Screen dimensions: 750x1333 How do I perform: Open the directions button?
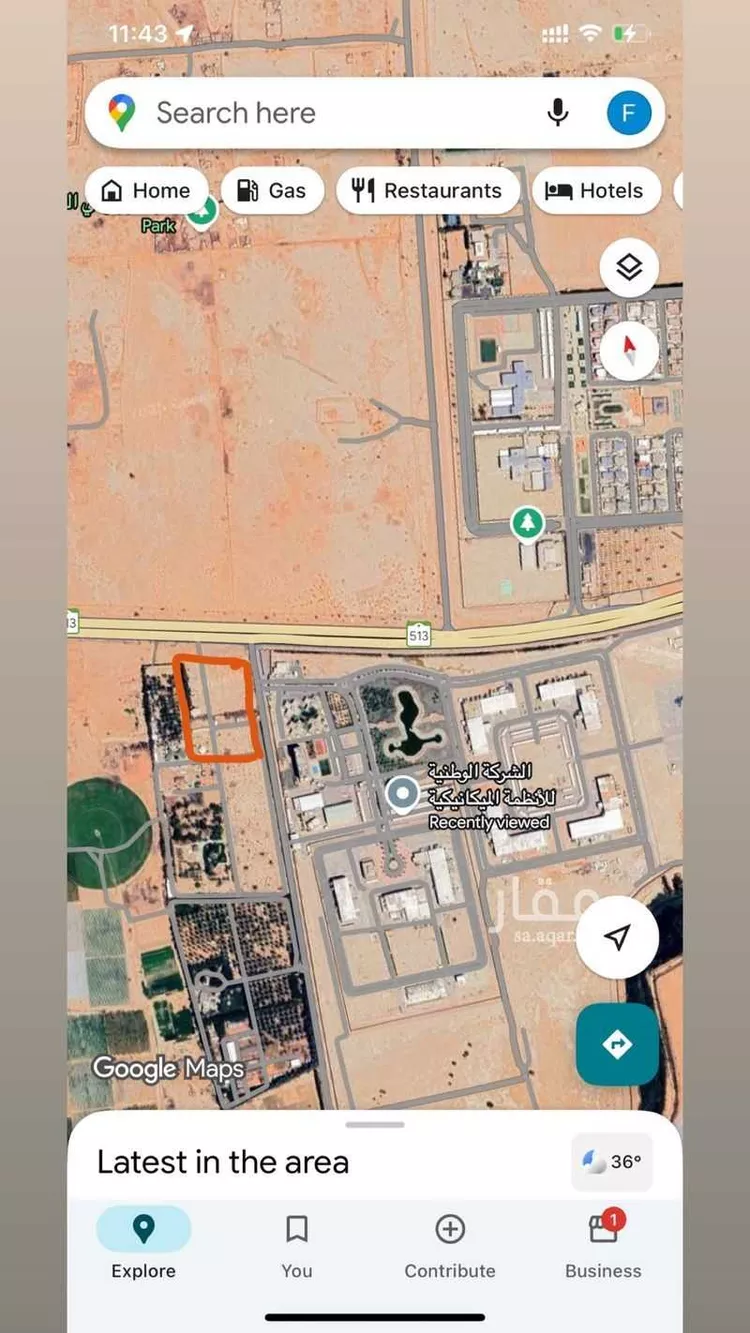(x=617, y=1045)
